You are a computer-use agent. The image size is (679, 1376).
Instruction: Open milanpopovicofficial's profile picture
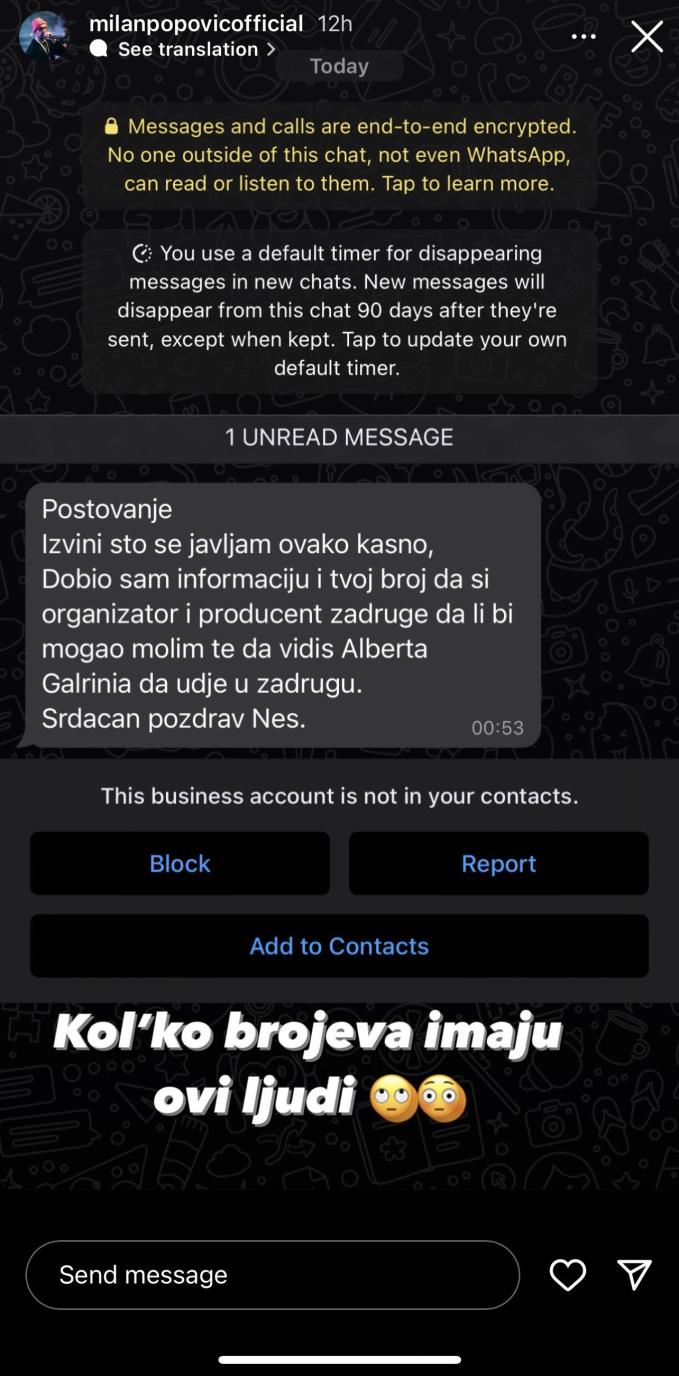pos(44,37)
